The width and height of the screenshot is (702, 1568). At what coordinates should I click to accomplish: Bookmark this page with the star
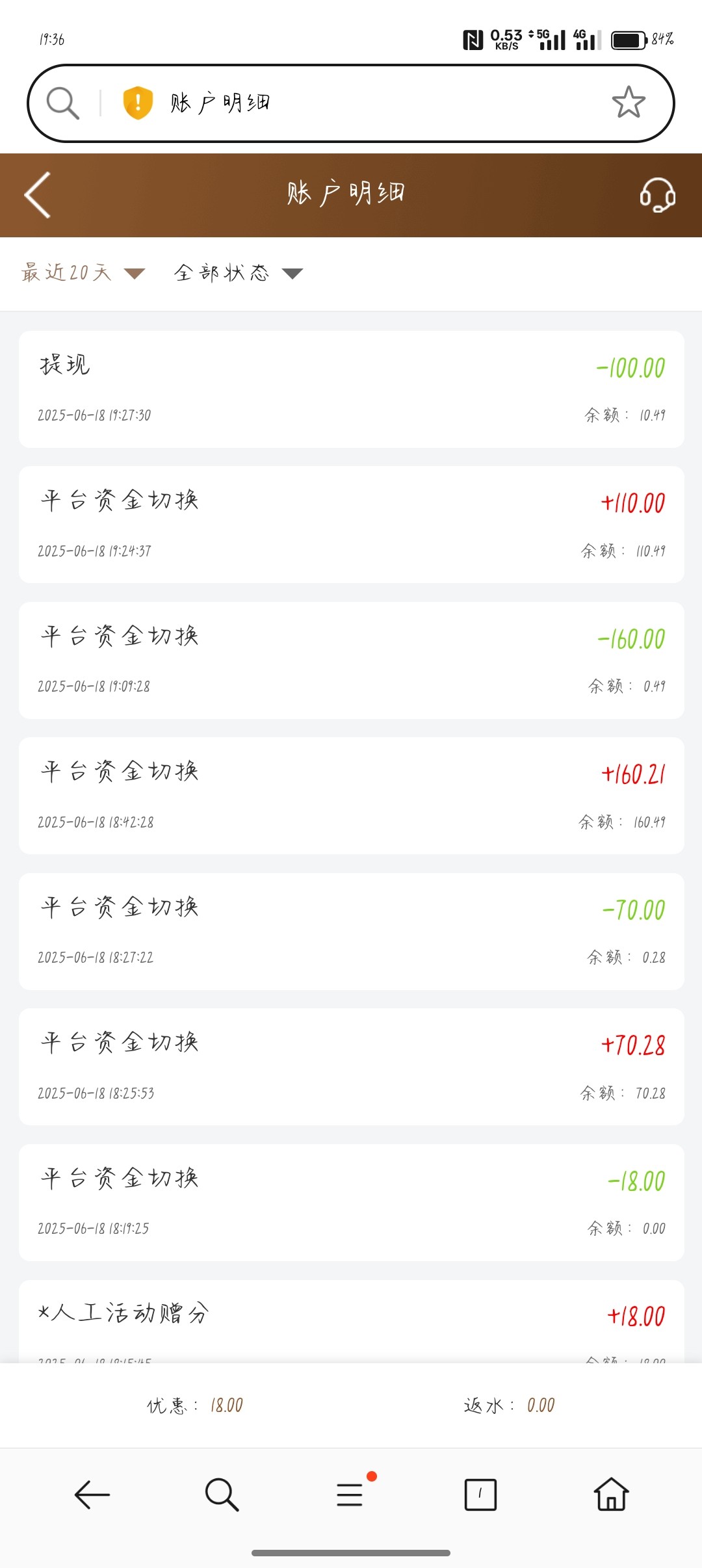[x=629, y=103]
